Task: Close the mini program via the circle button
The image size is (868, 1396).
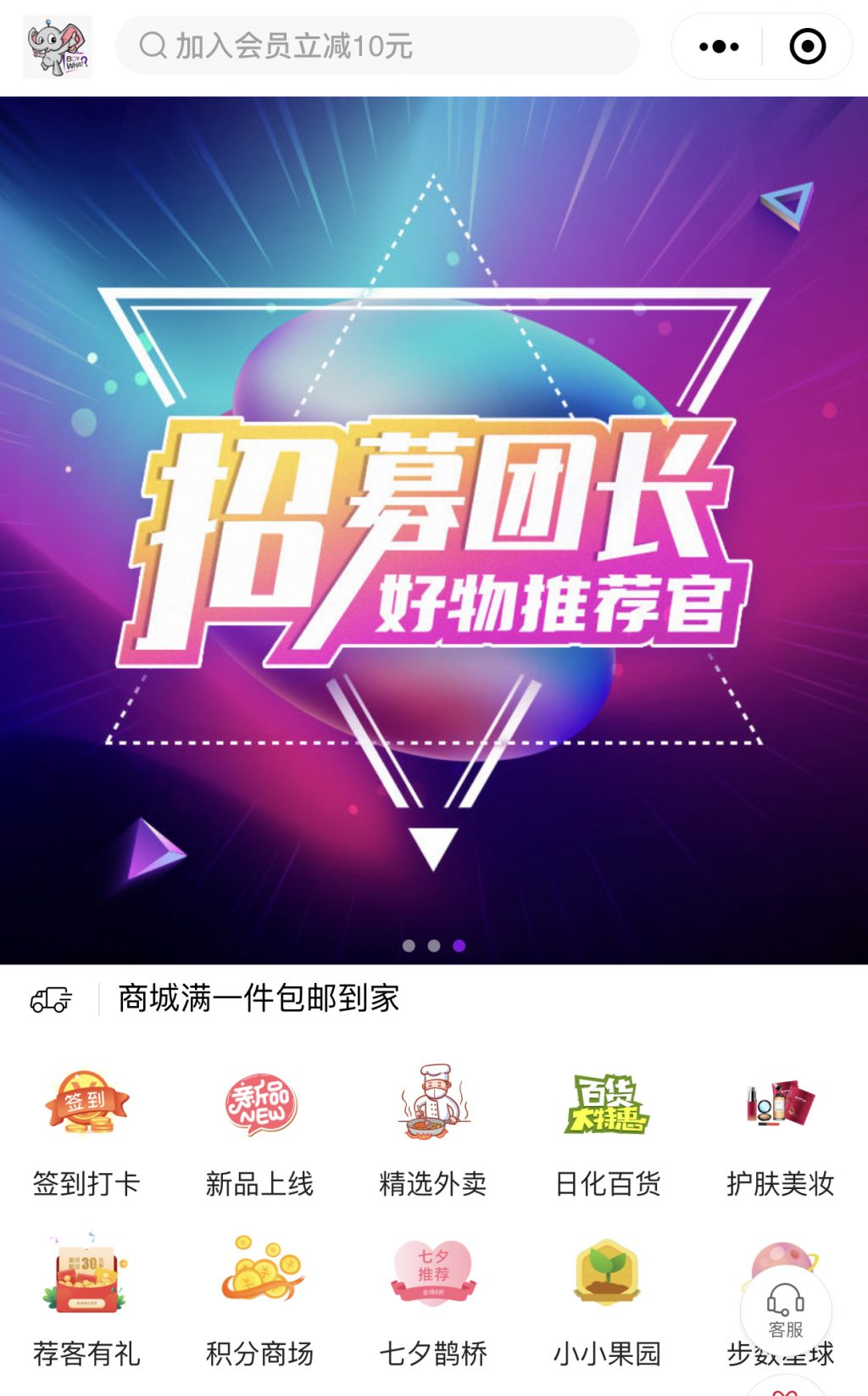Action: [x=807, y=47]
